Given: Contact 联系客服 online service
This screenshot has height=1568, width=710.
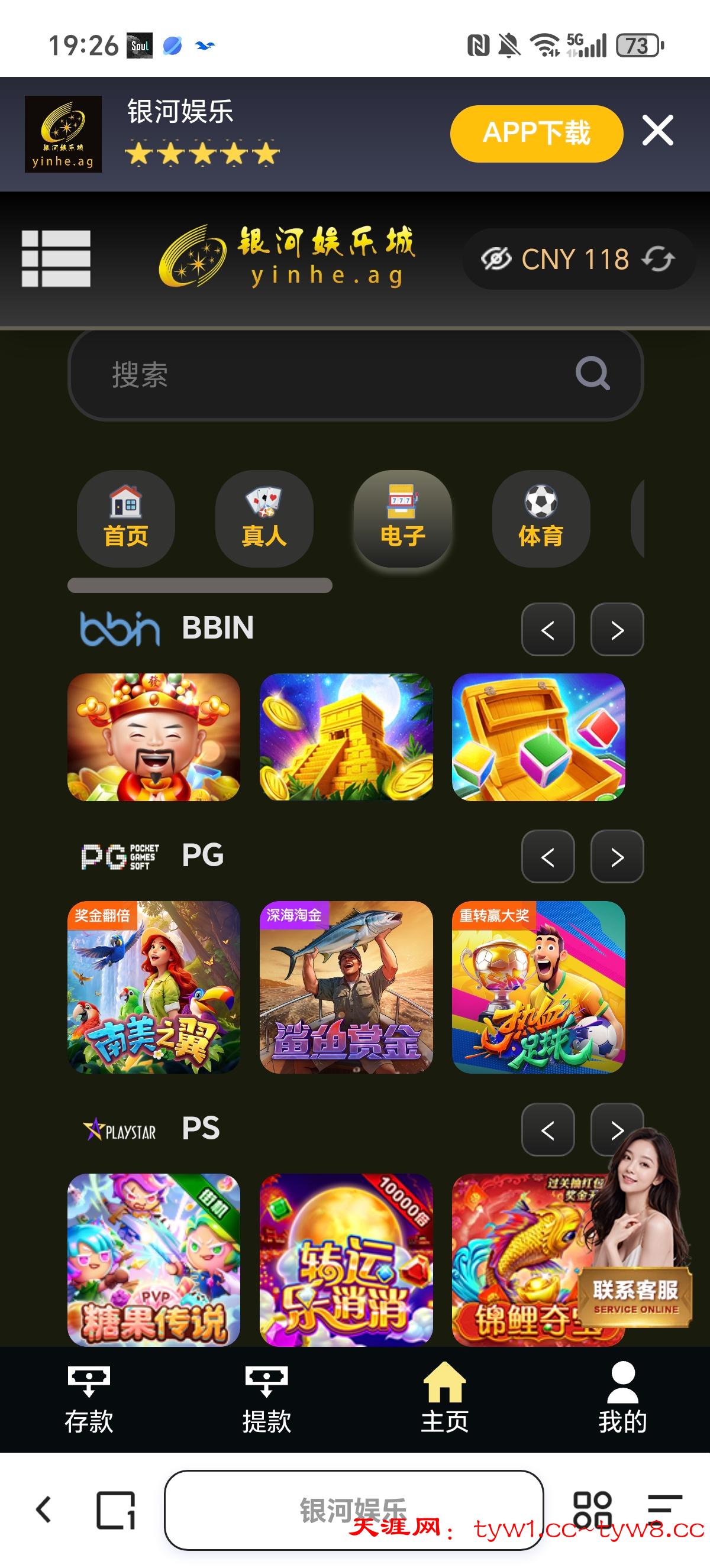Looking at the screenshot, I should click(x=635, y=1297).
